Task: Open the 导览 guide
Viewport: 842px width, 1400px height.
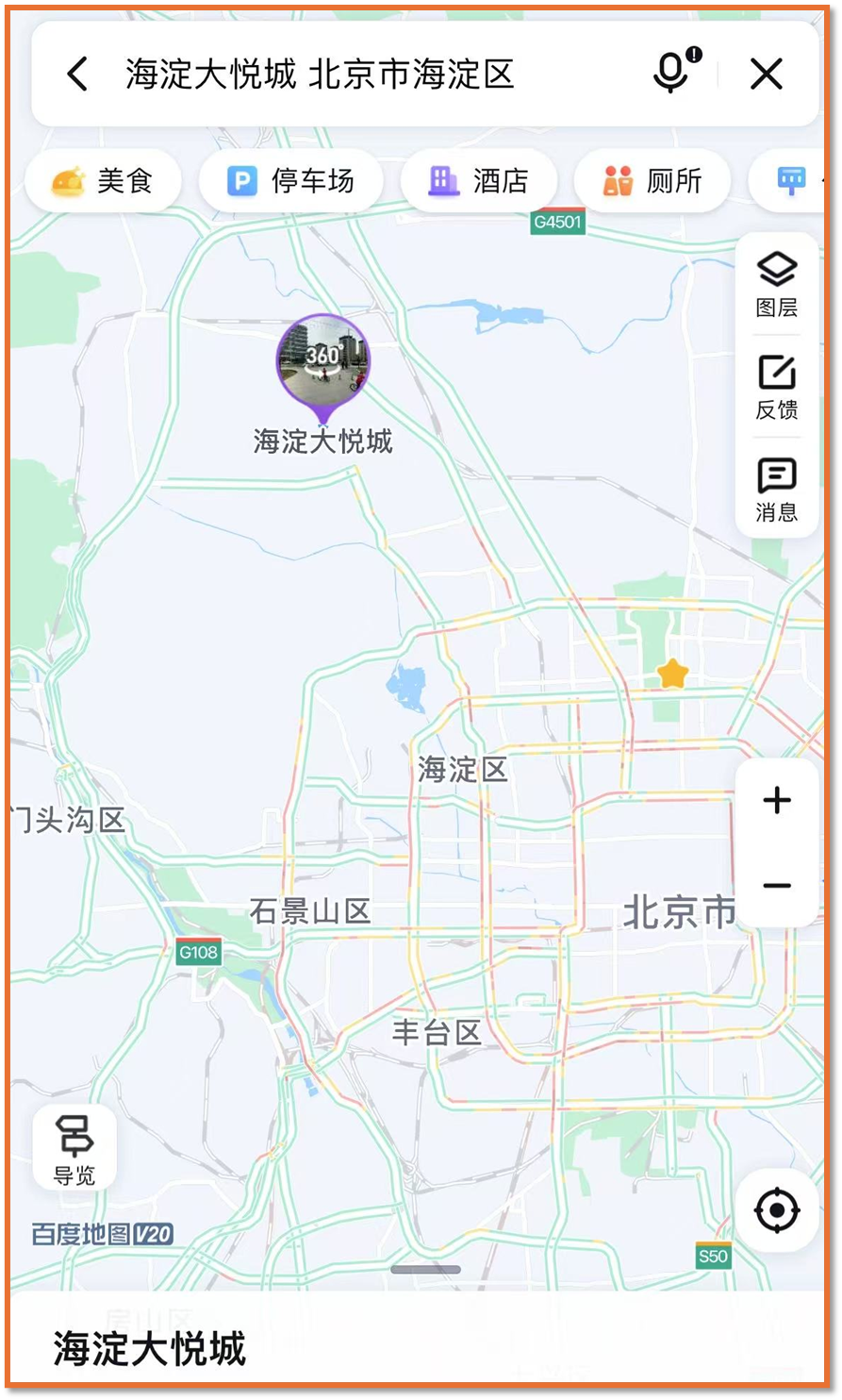Action: [74, 1147]
